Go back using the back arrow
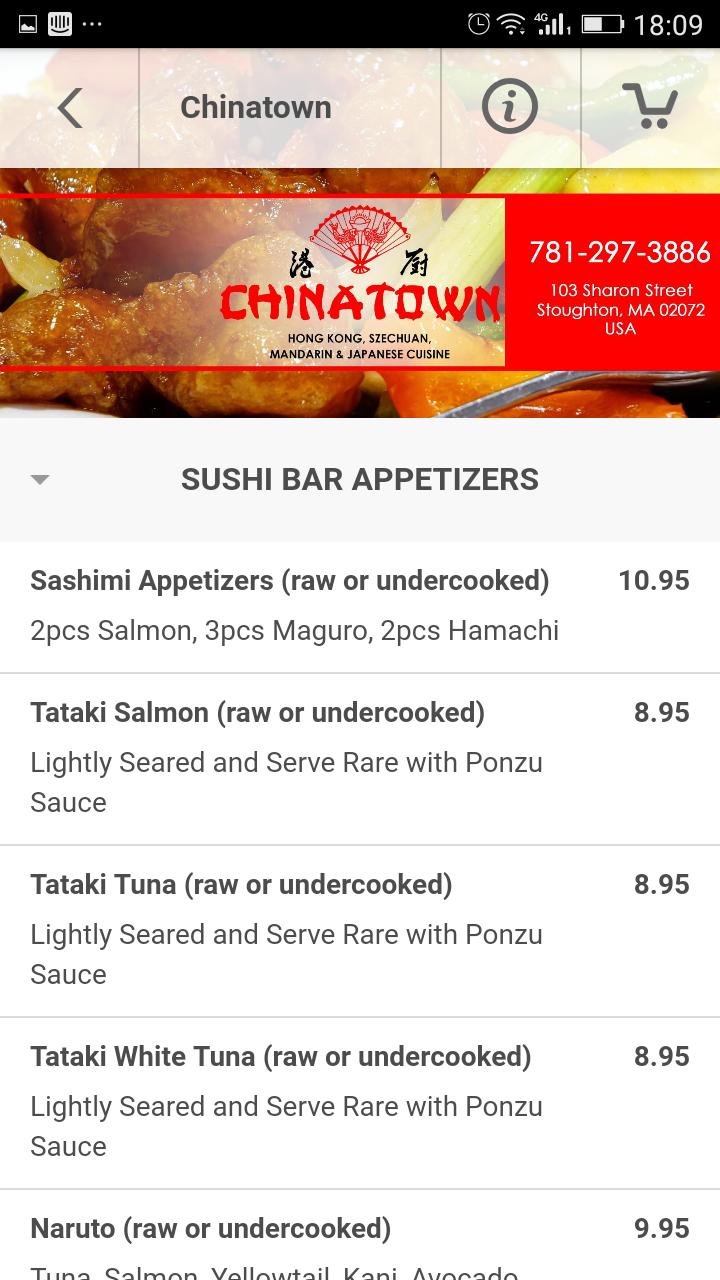Image resolution: width=720 pixels, height=1280 pixels. (x=69, y=108)
